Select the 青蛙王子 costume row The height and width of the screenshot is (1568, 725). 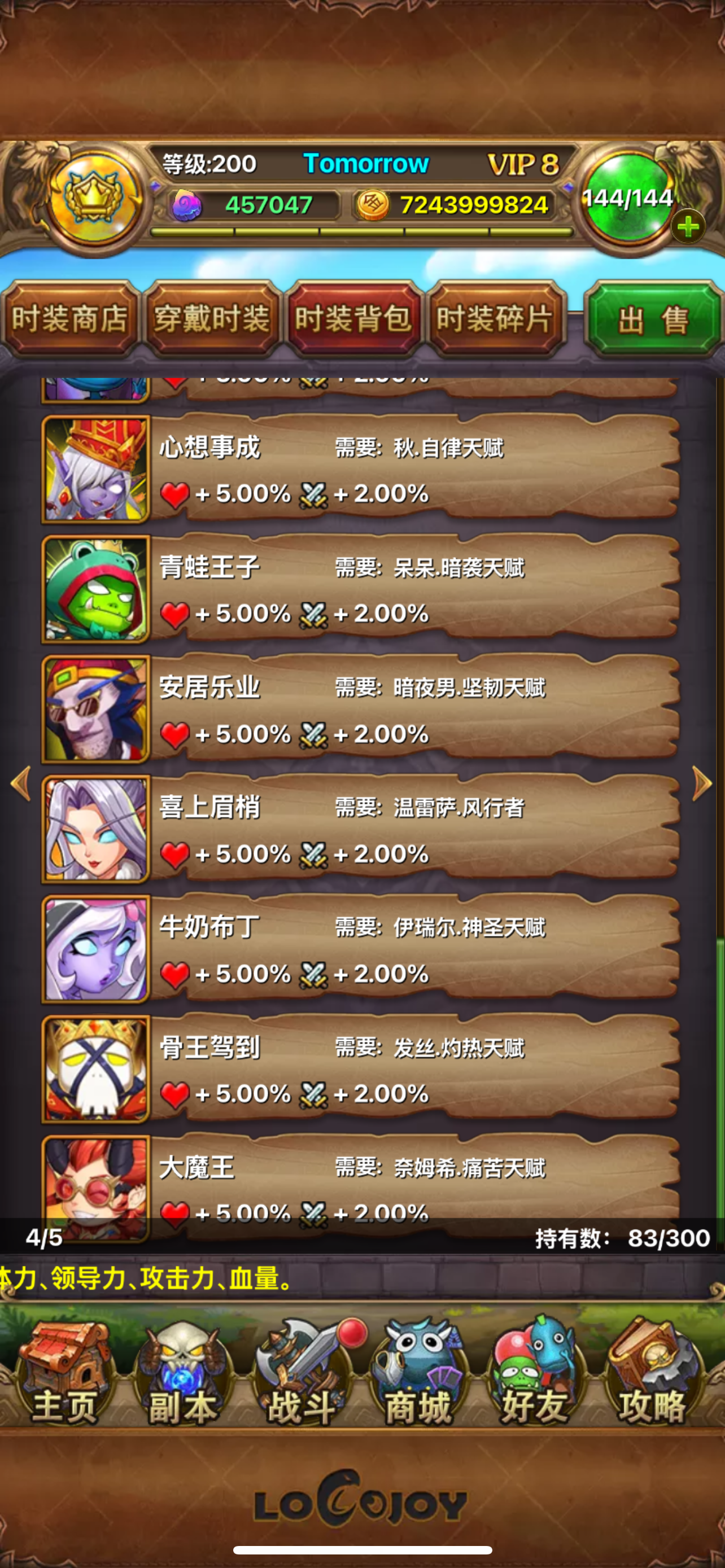pos(360,589)
